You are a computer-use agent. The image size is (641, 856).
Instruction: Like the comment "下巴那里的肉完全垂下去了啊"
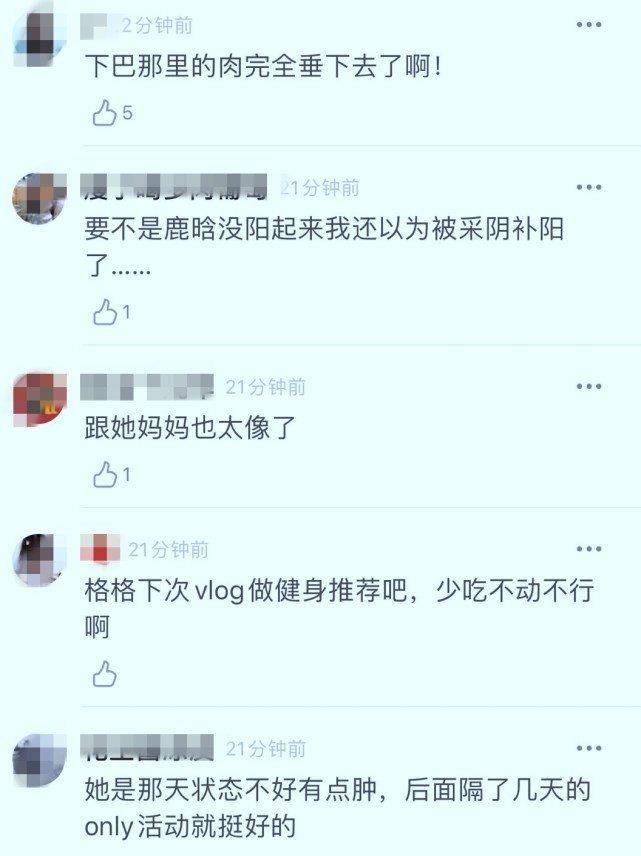click(x=105, y=113)
